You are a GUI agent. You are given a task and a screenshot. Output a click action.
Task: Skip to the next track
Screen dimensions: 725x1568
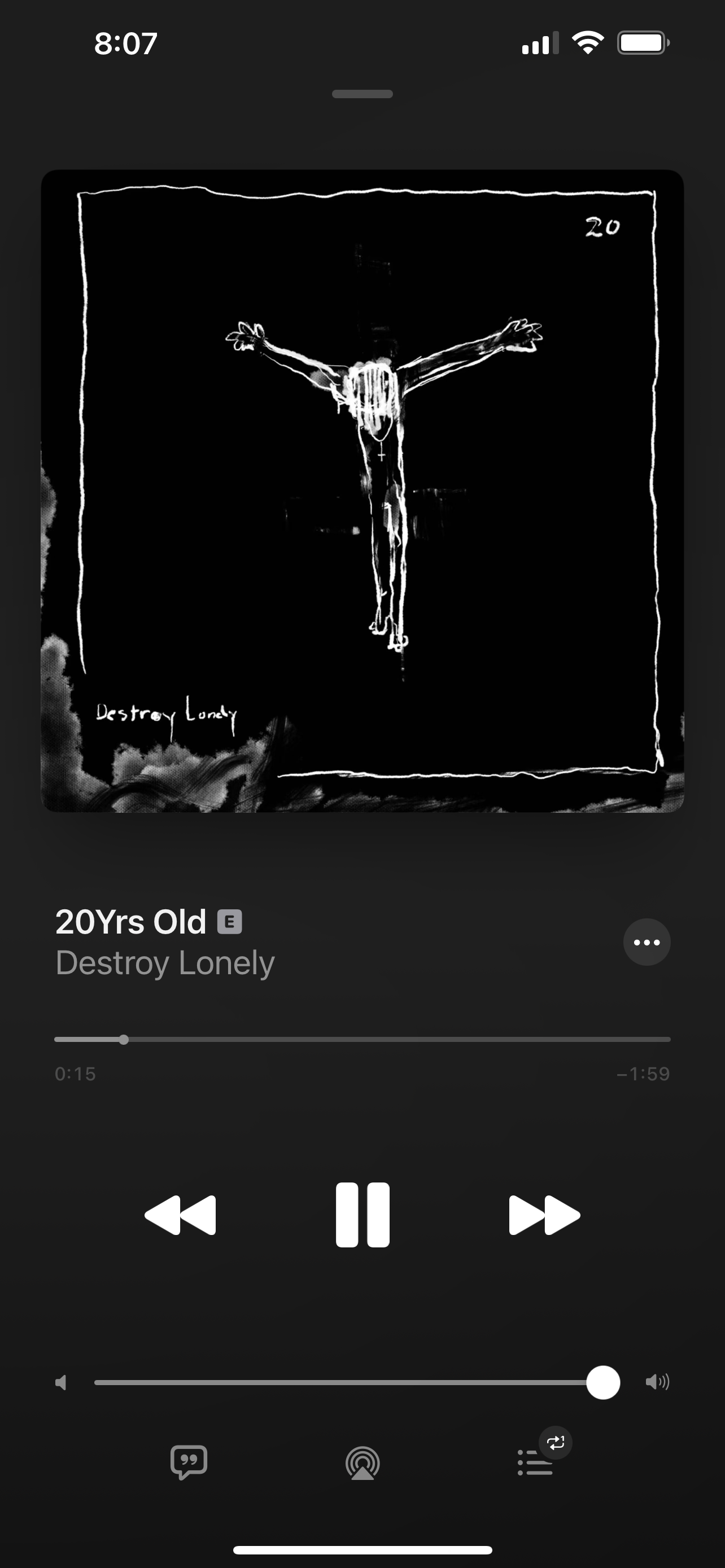point(544,1215)
